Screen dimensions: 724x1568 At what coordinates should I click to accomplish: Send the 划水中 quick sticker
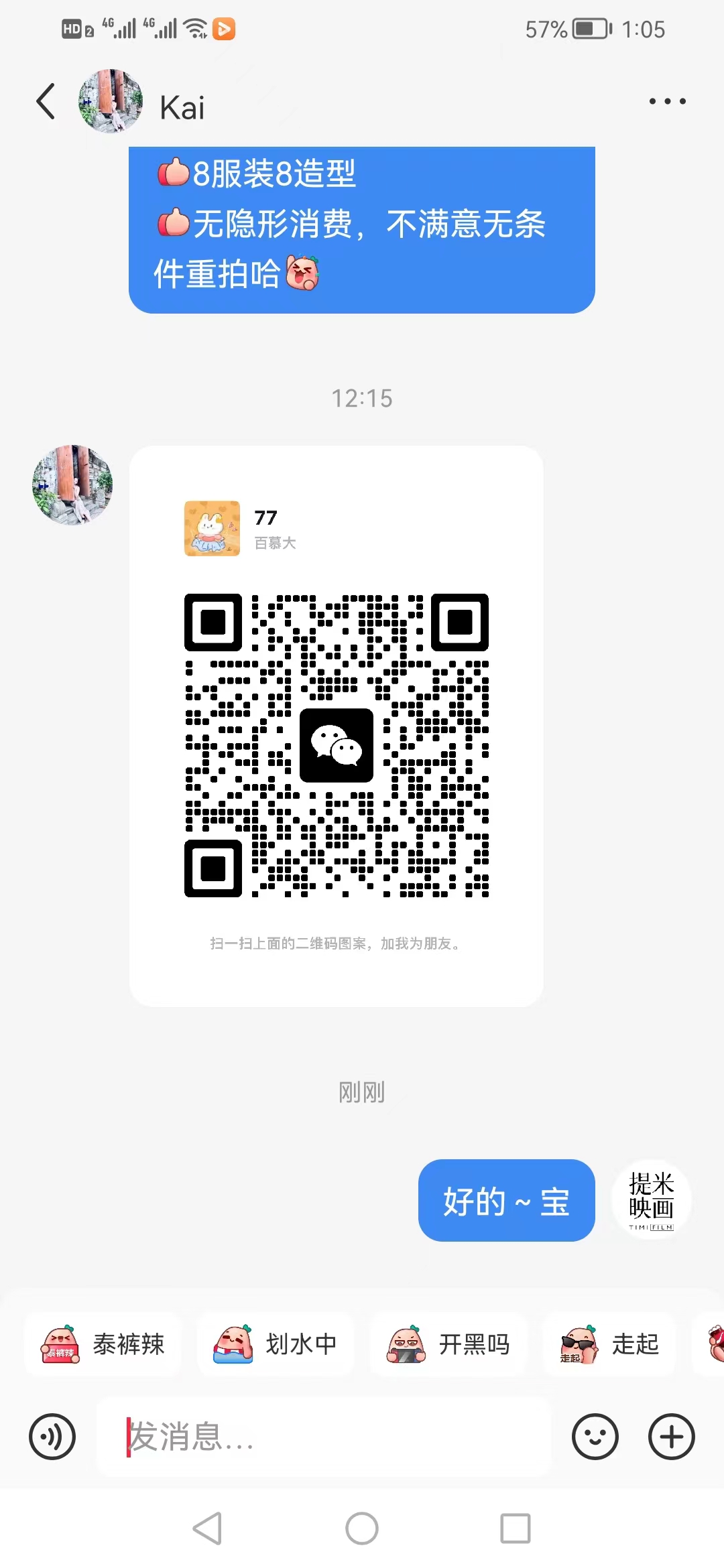[x=276, y=1344]
